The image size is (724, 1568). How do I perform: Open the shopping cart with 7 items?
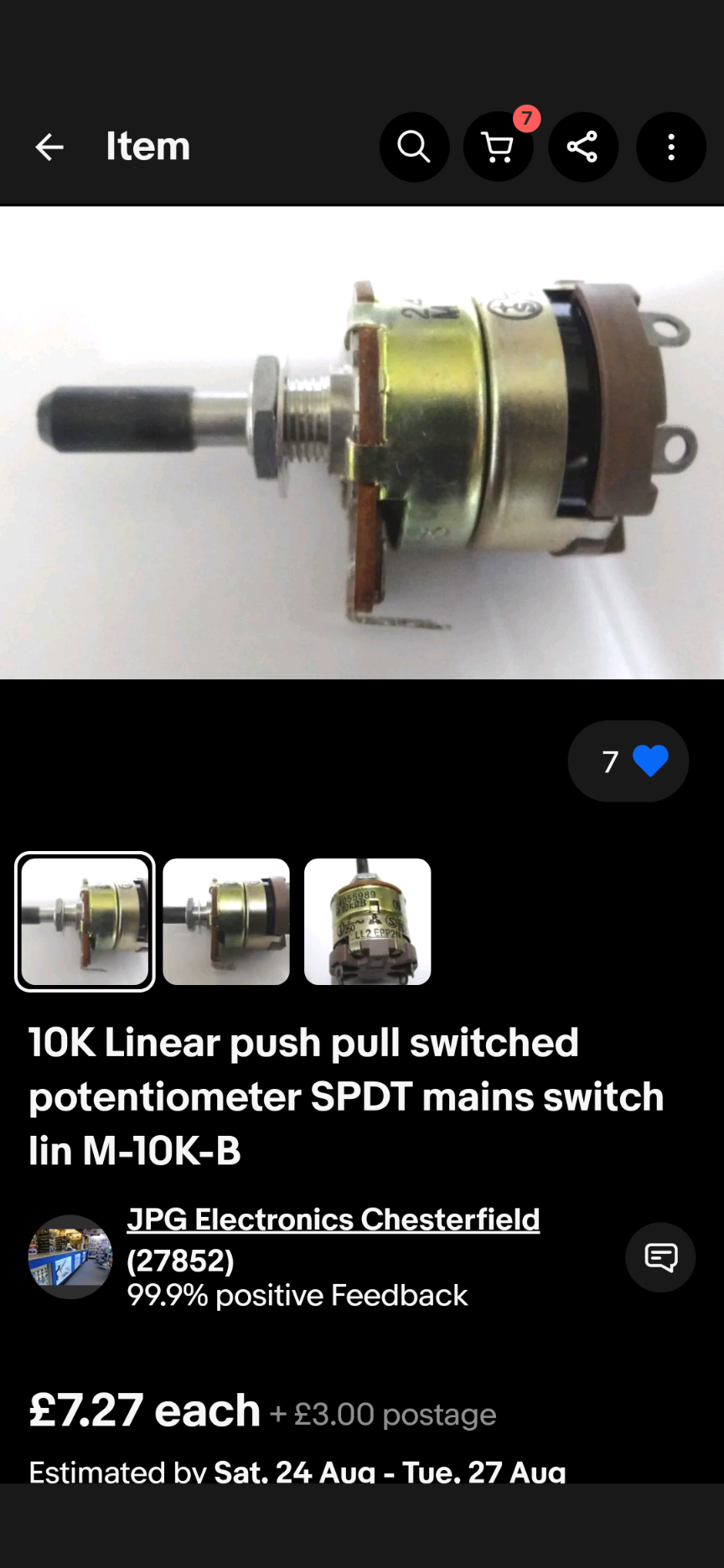tap(499, 147)
